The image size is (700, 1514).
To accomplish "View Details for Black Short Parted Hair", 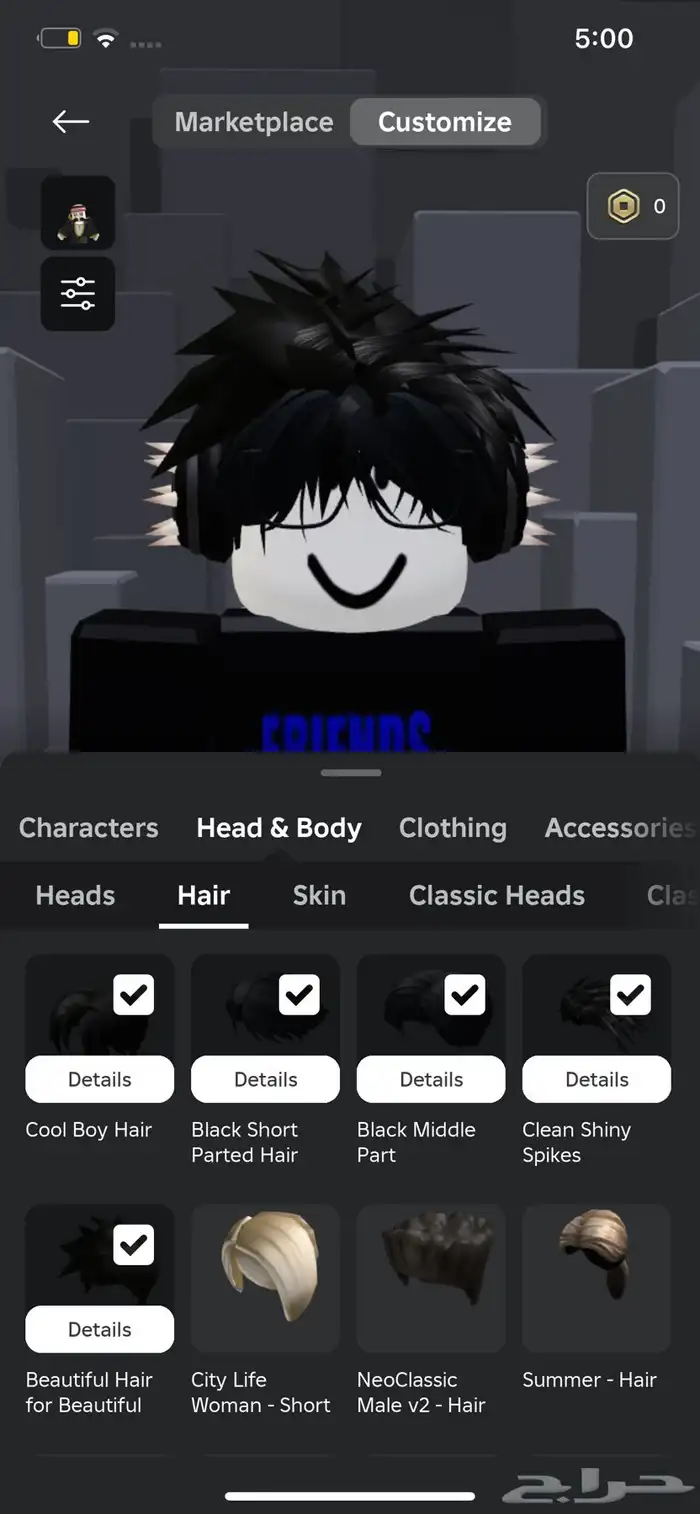I will pos(265,1079).
